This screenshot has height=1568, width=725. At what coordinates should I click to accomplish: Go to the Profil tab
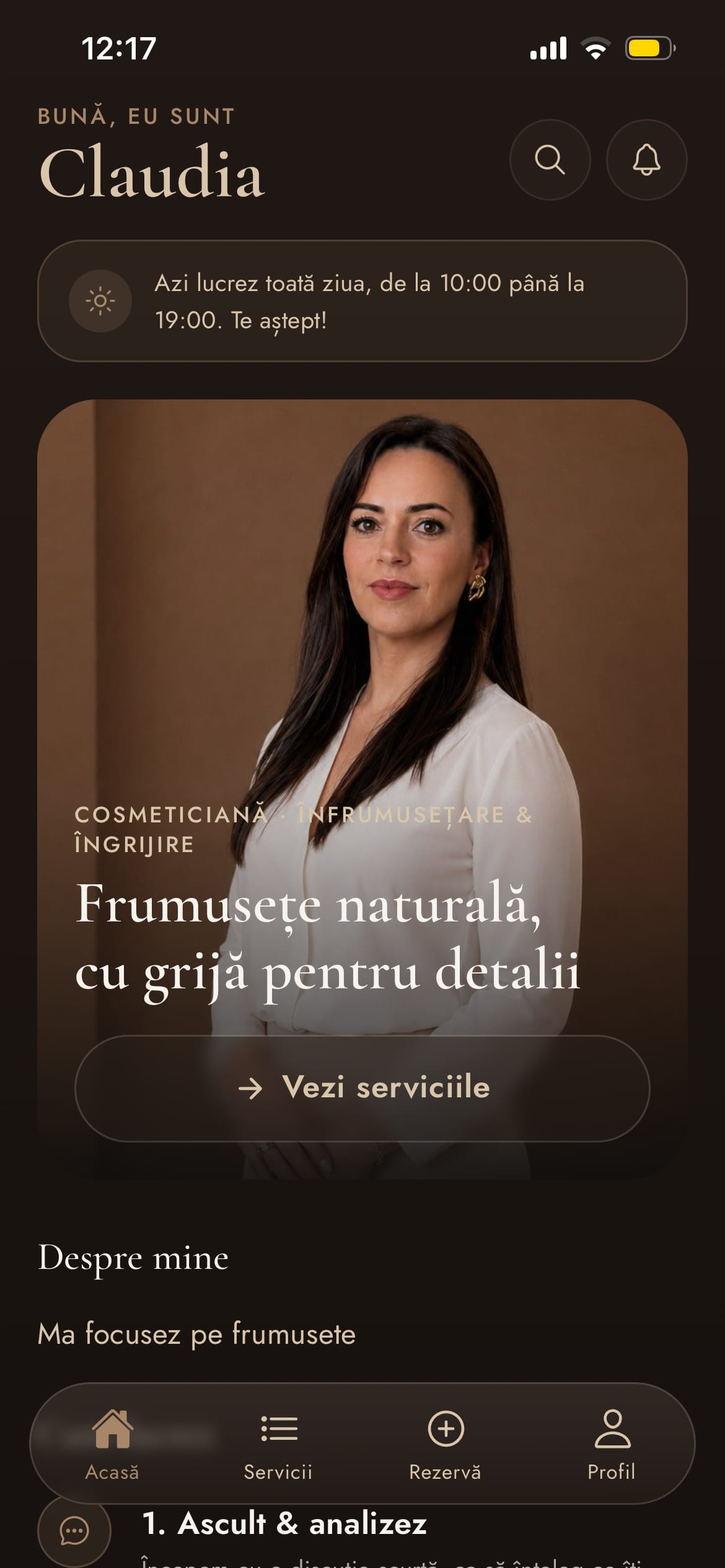click(612, 1445)
